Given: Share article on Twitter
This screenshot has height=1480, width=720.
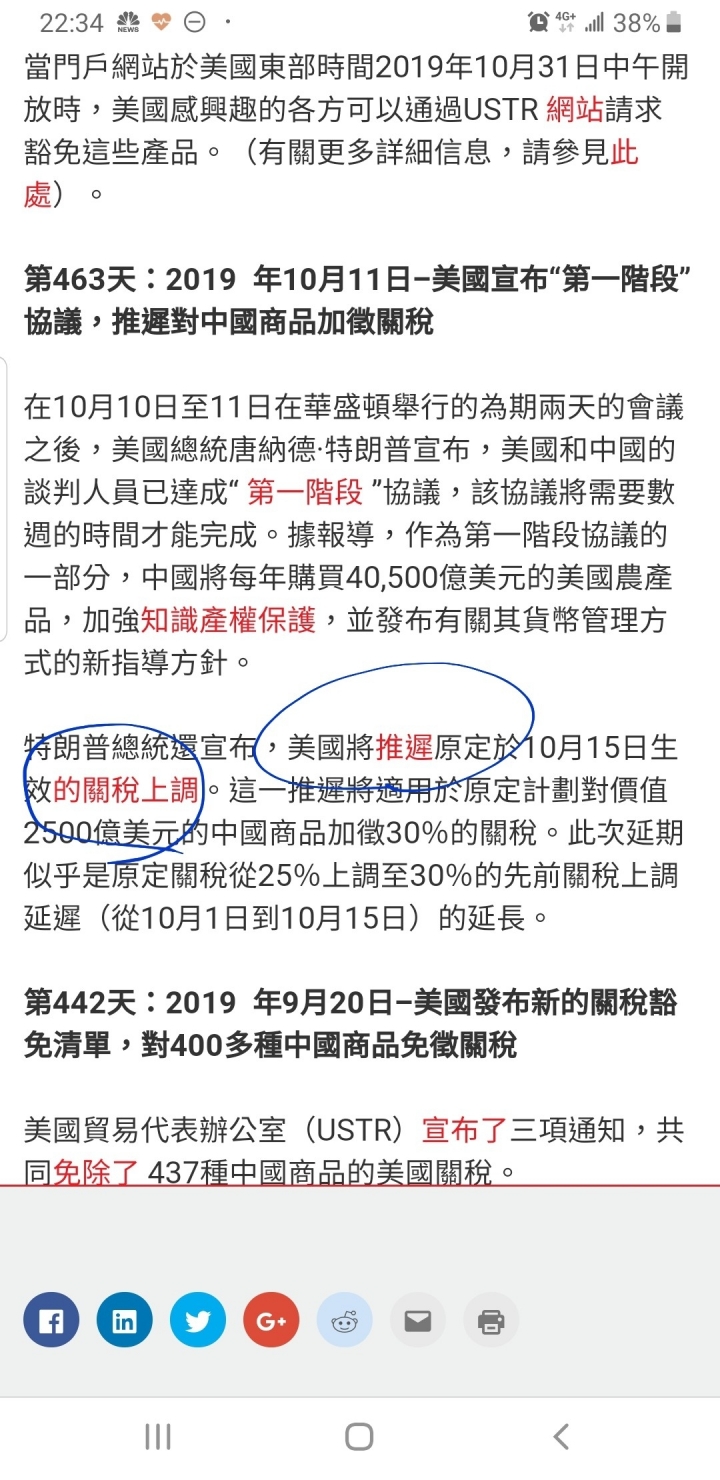Looking at the screenshot, I should (198, 1321).
